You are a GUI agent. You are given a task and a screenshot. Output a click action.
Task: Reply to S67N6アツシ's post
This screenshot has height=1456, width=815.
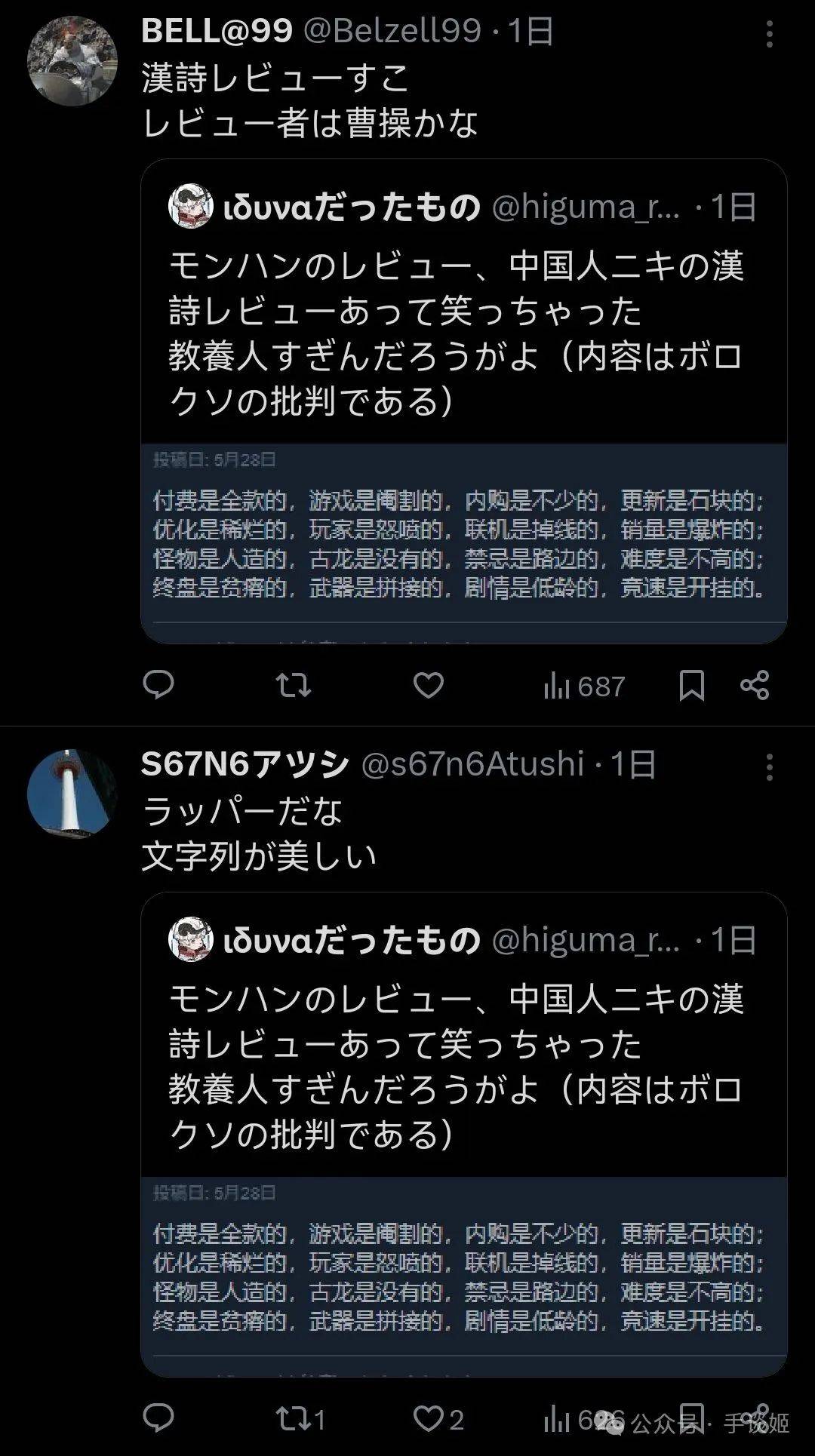[158, 1419]
